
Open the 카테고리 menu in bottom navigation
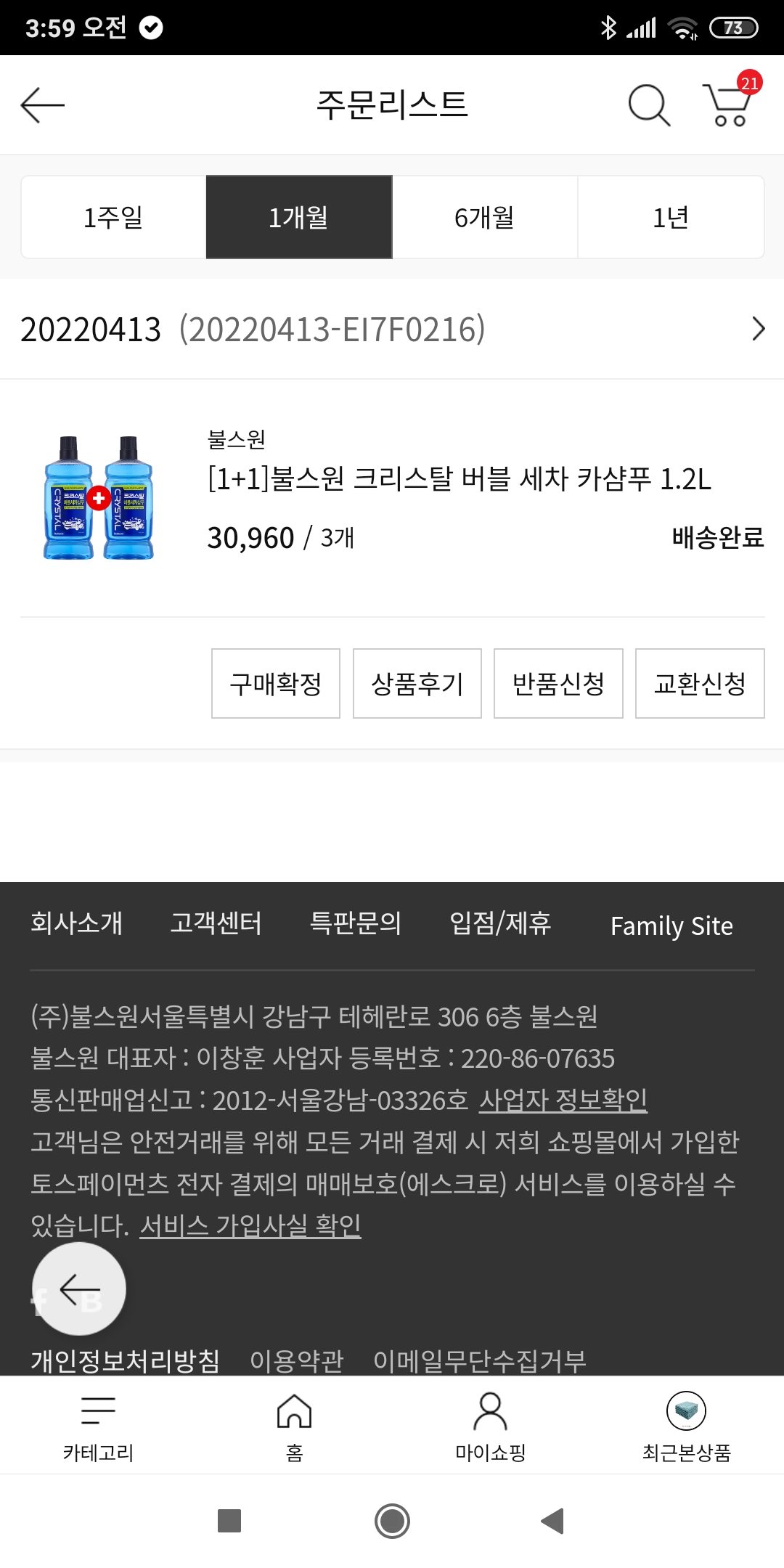(98, 1426)
